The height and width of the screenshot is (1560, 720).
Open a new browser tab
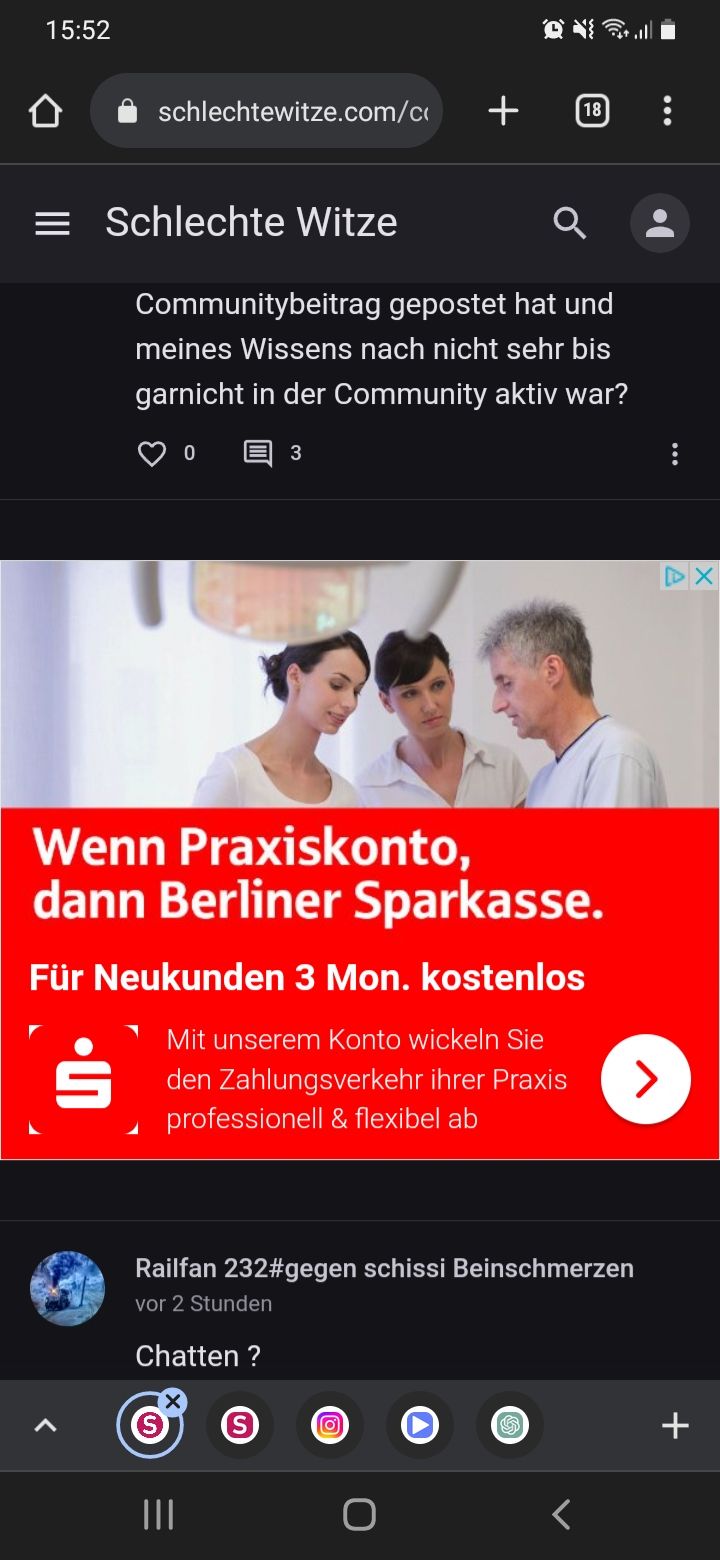pyautogui.click(x=503, y=111)
